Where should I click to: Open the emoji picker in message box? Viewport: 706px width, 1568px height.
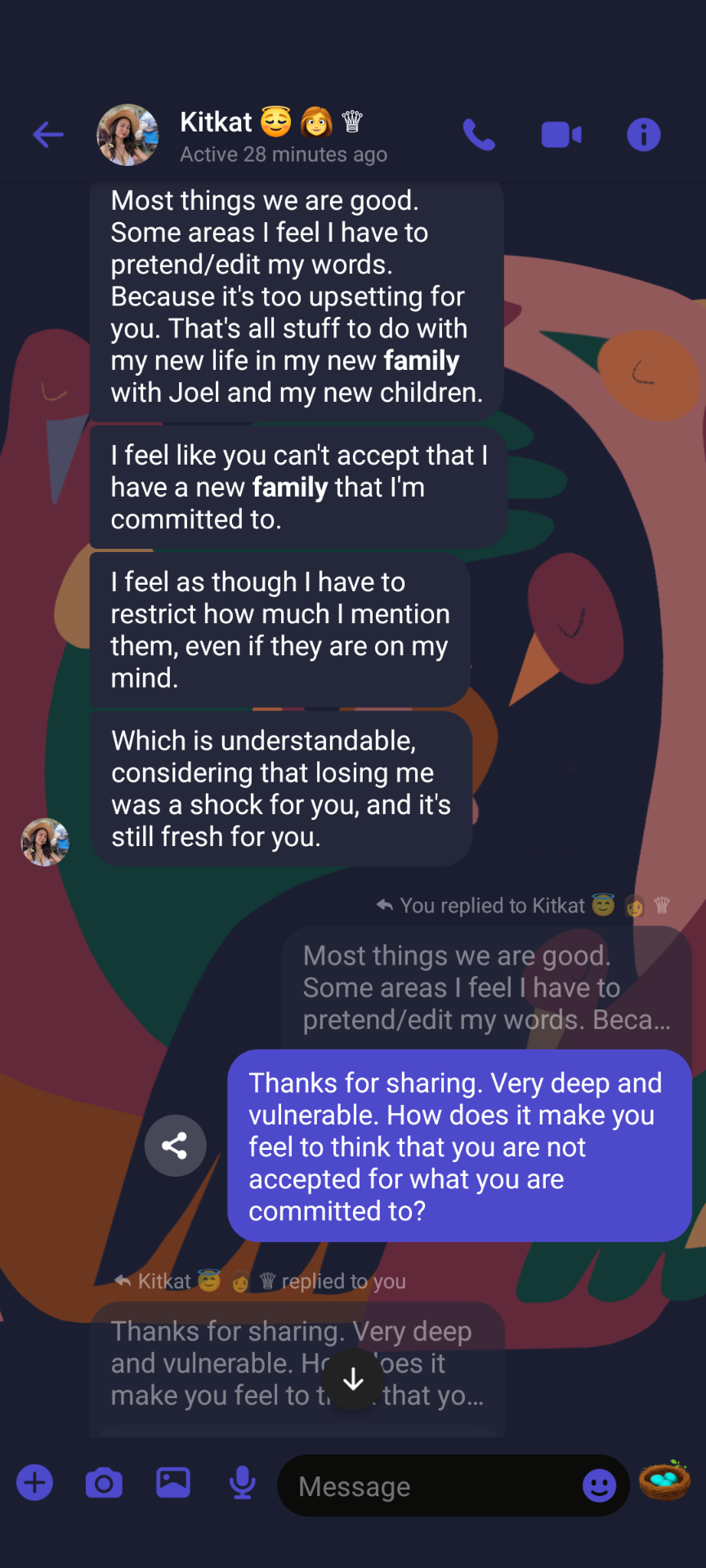pyautogui.click(x=599, y=1486)
